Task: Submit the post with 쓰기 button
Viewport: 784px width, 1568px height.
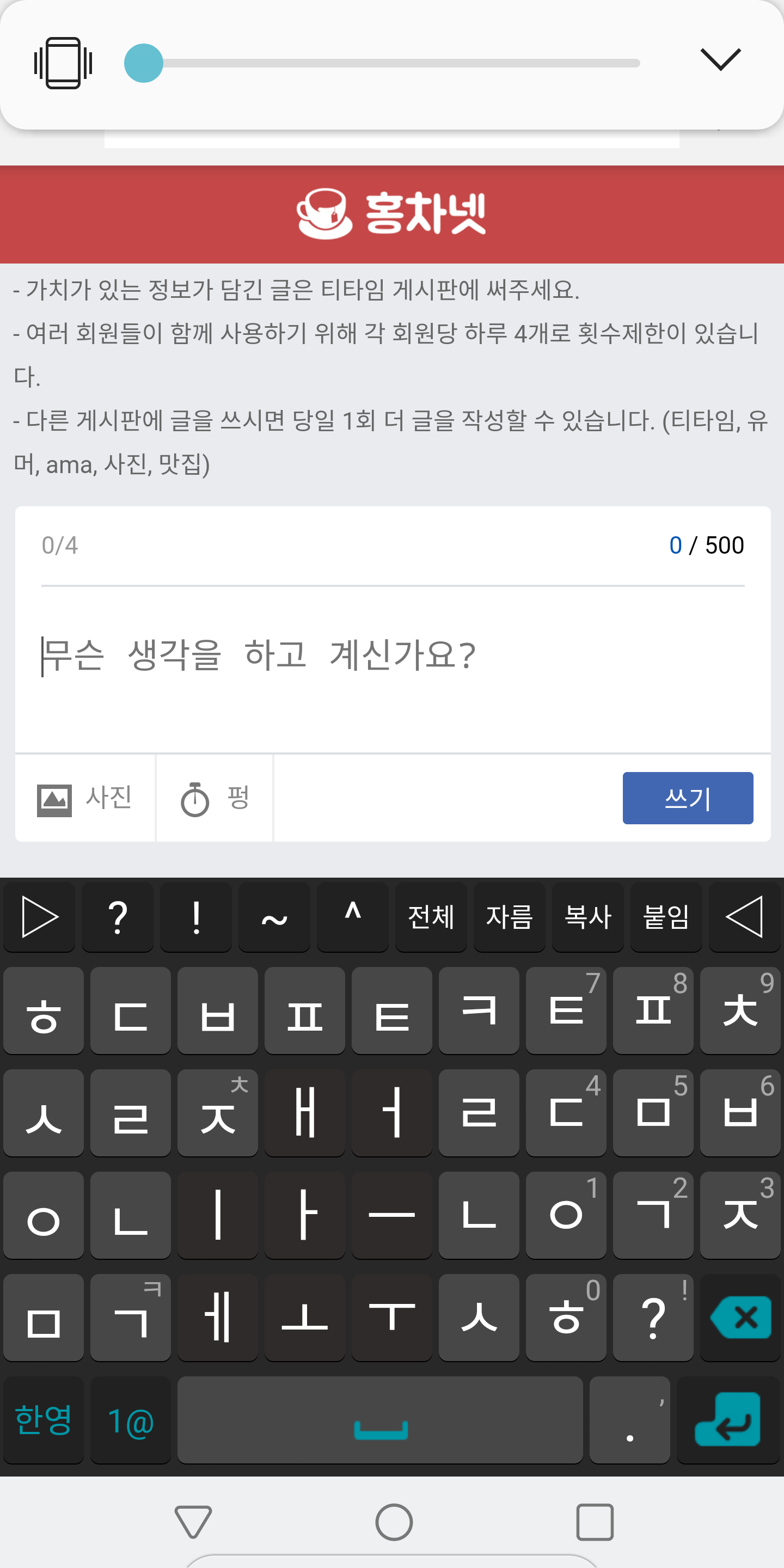Action: (688, 798)
